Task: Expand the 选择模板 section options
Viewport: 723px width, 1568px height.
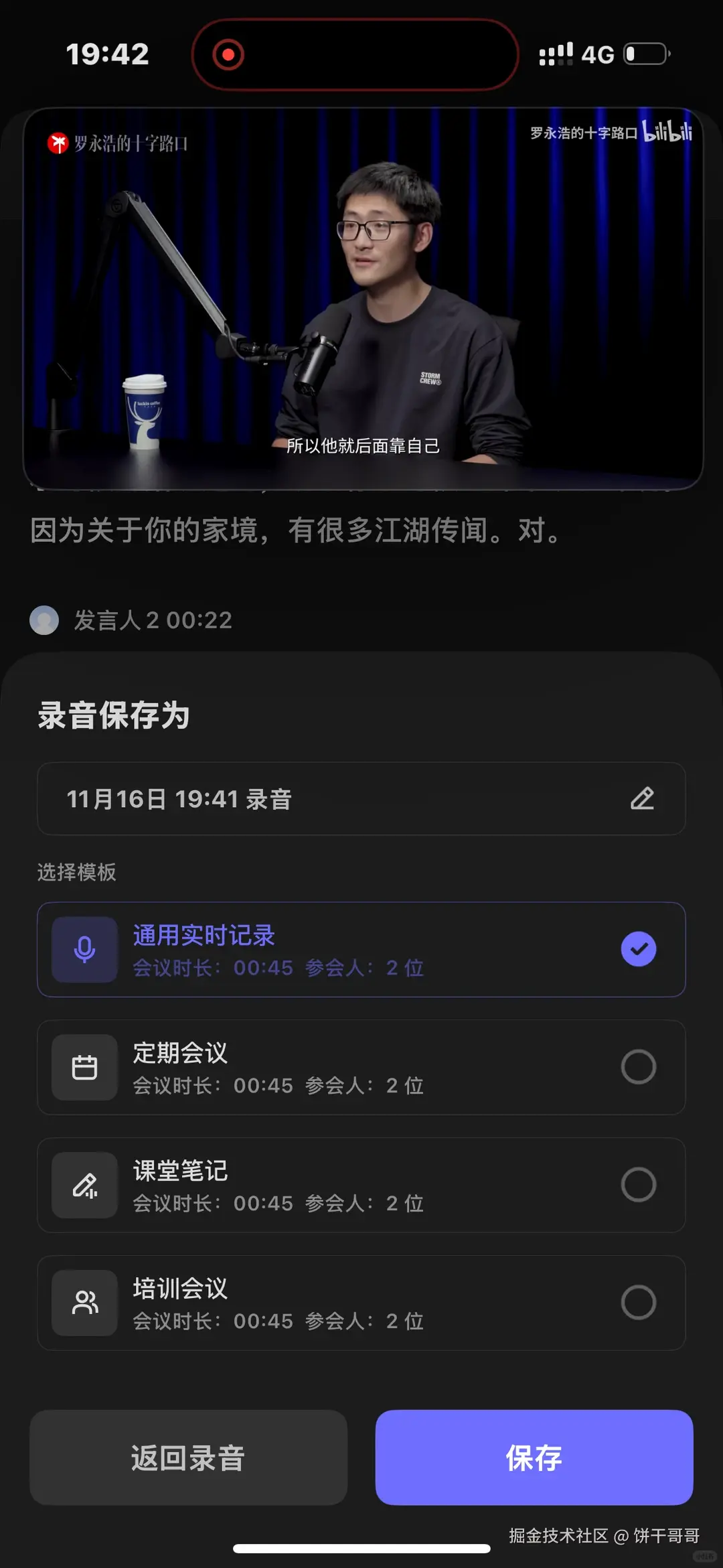Action: pos(76,872)
